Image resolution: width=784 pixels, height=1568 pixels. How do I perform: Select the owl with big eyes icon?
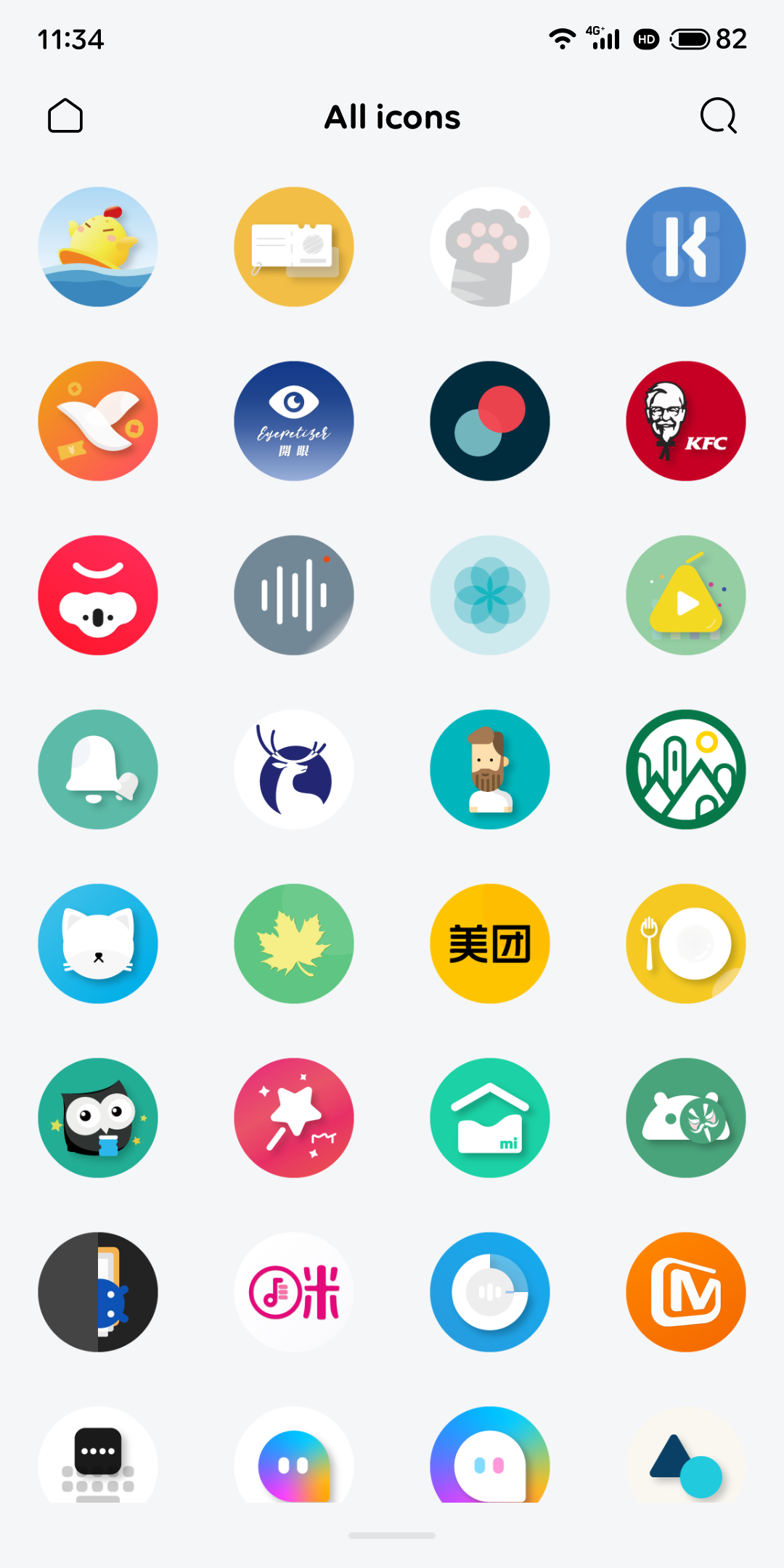[98, 1118]
